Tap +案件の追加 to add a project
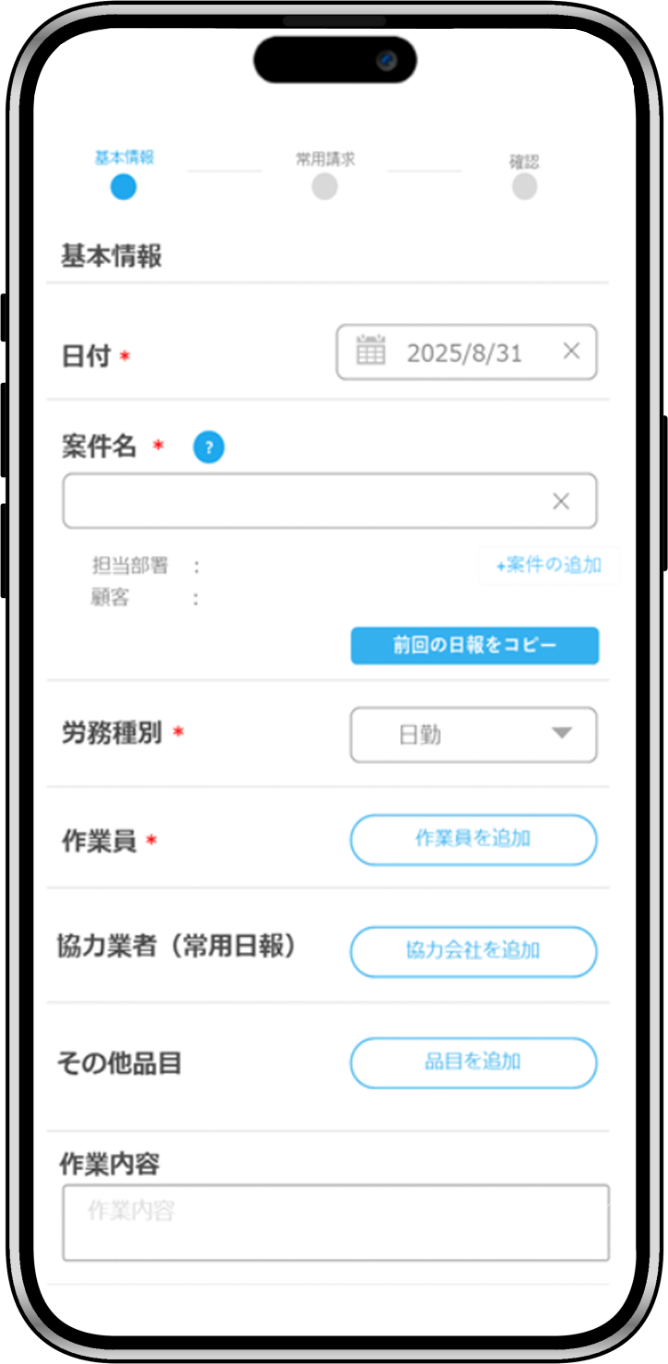The image size is (668, 1364). [549, 565]
